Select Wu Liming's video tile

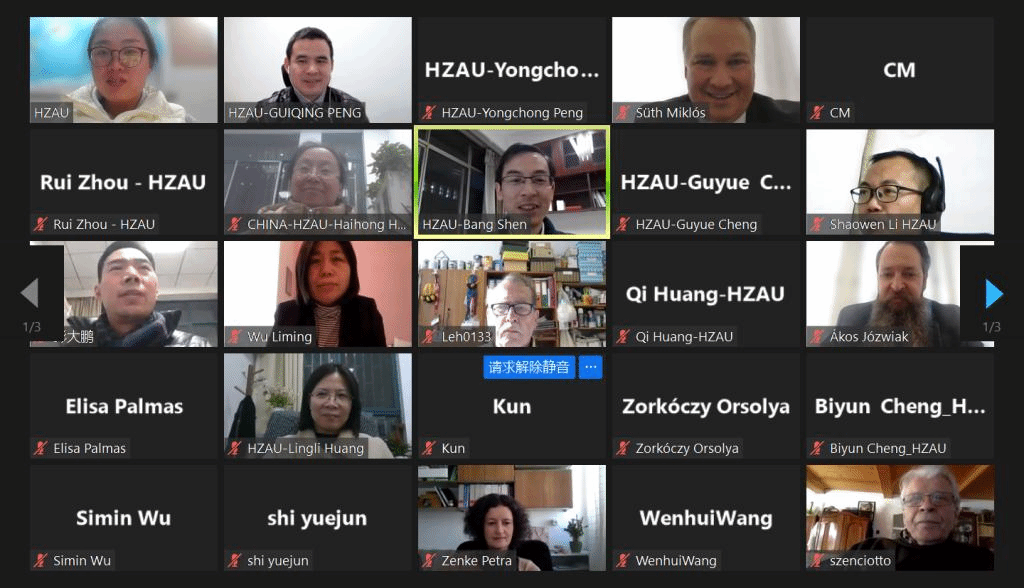[x=317, y=292]
